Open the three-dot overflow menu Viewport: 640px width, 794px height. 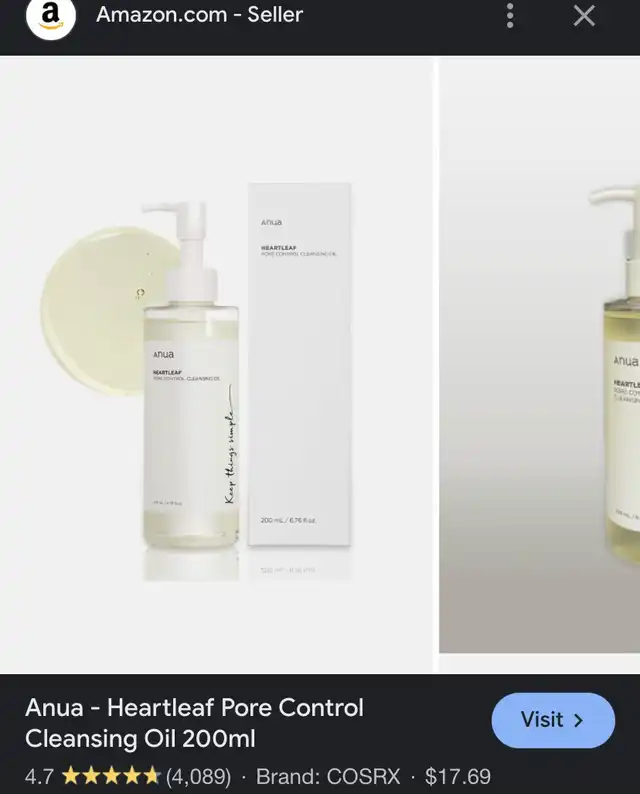click(510, 16)
